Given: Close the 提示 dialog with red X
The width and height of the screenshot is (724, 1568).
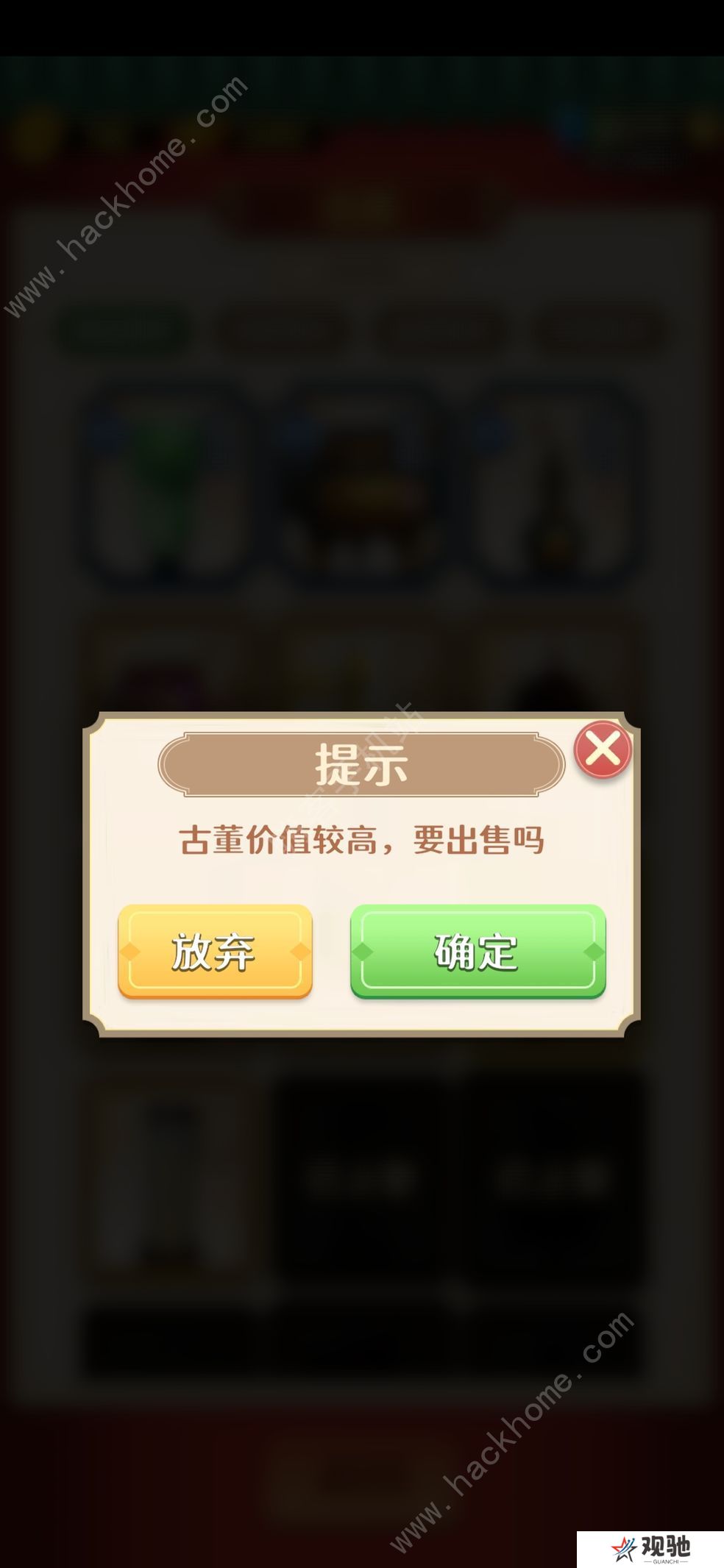Looking at the screenshot, I should point(603,750).
